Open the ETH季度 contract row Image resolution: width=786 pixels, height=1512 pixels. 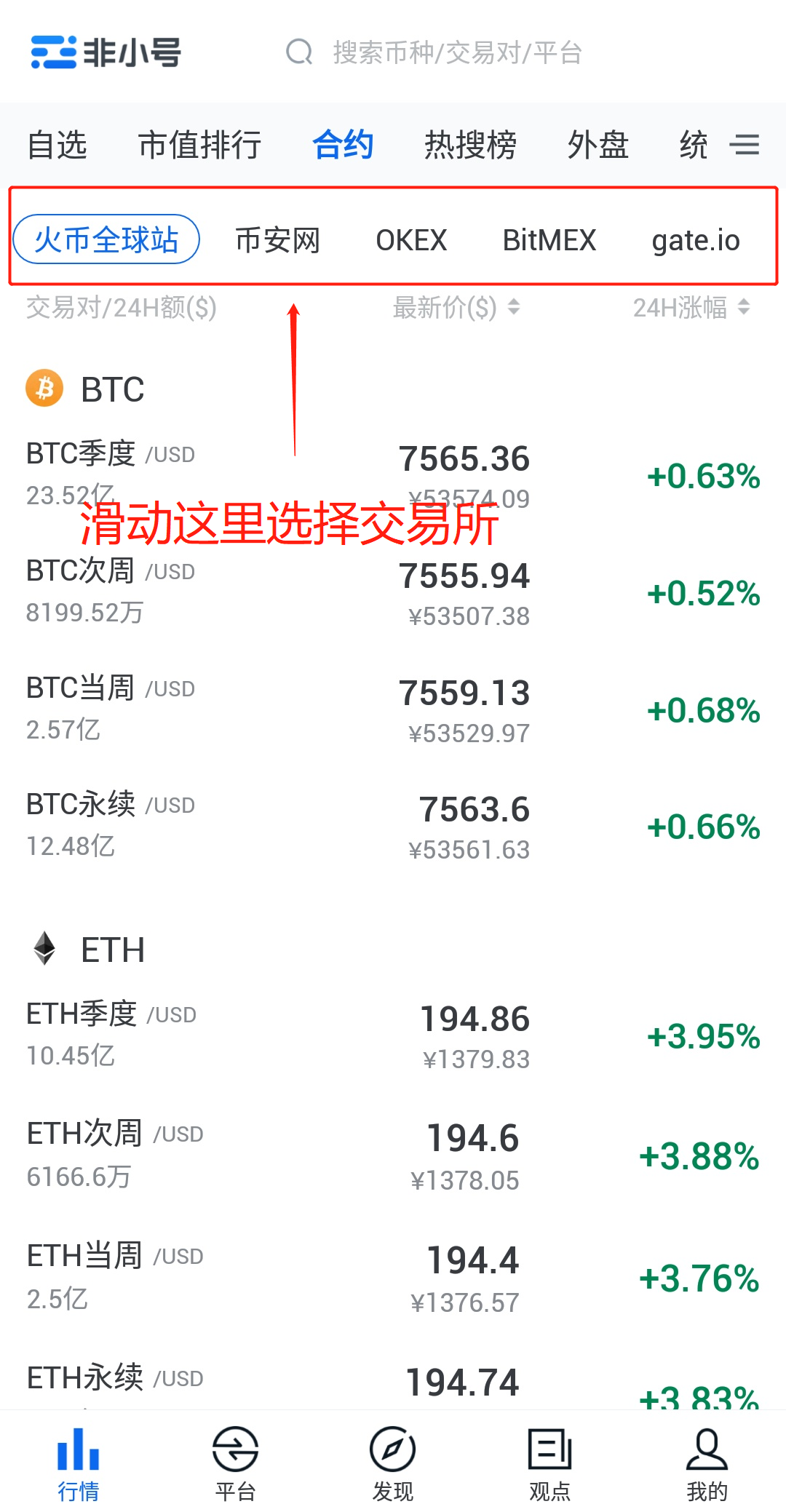(393, 1035)
